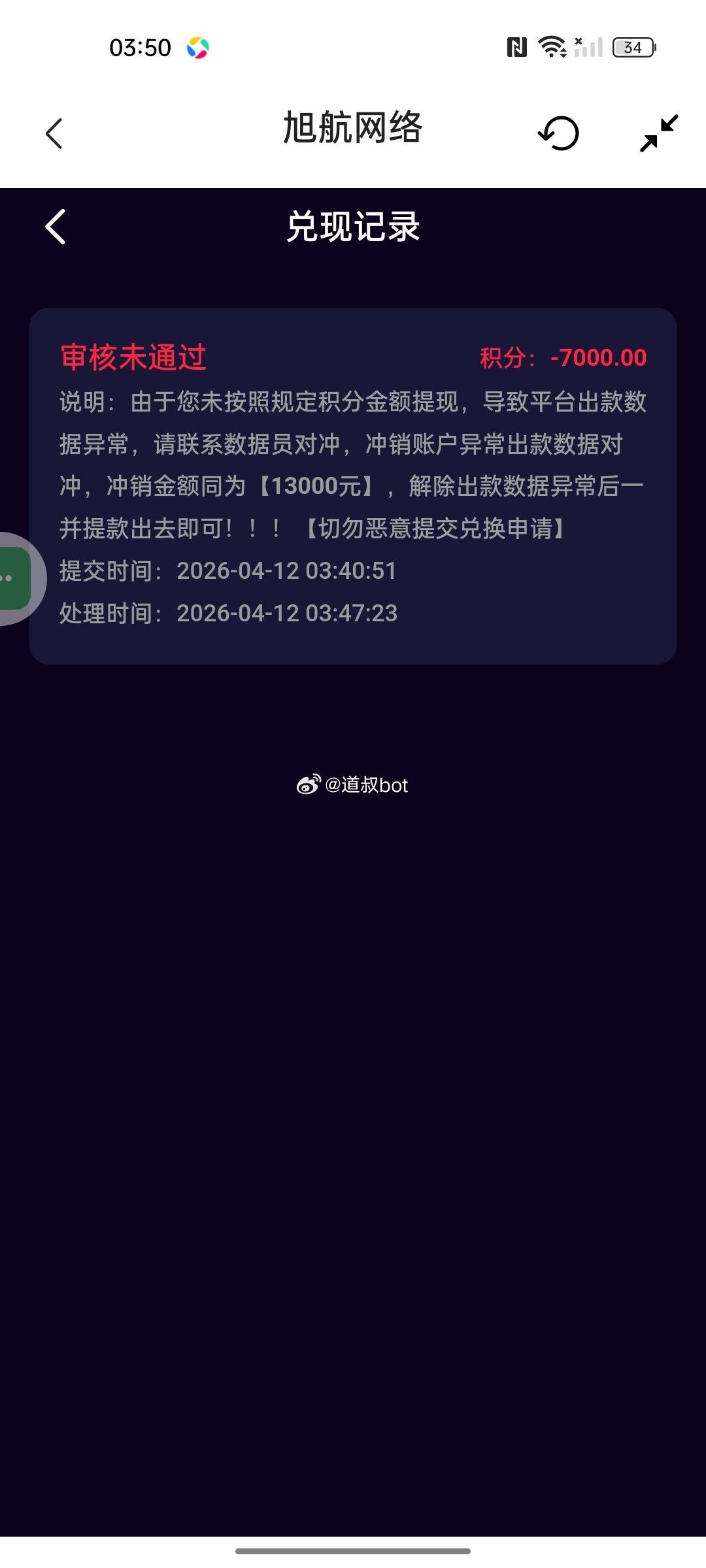Image resolution: width=706 pixels, height=1568 pixels.
Task: Open the green floating chat bubble
Action: click(x=13, y=578)
